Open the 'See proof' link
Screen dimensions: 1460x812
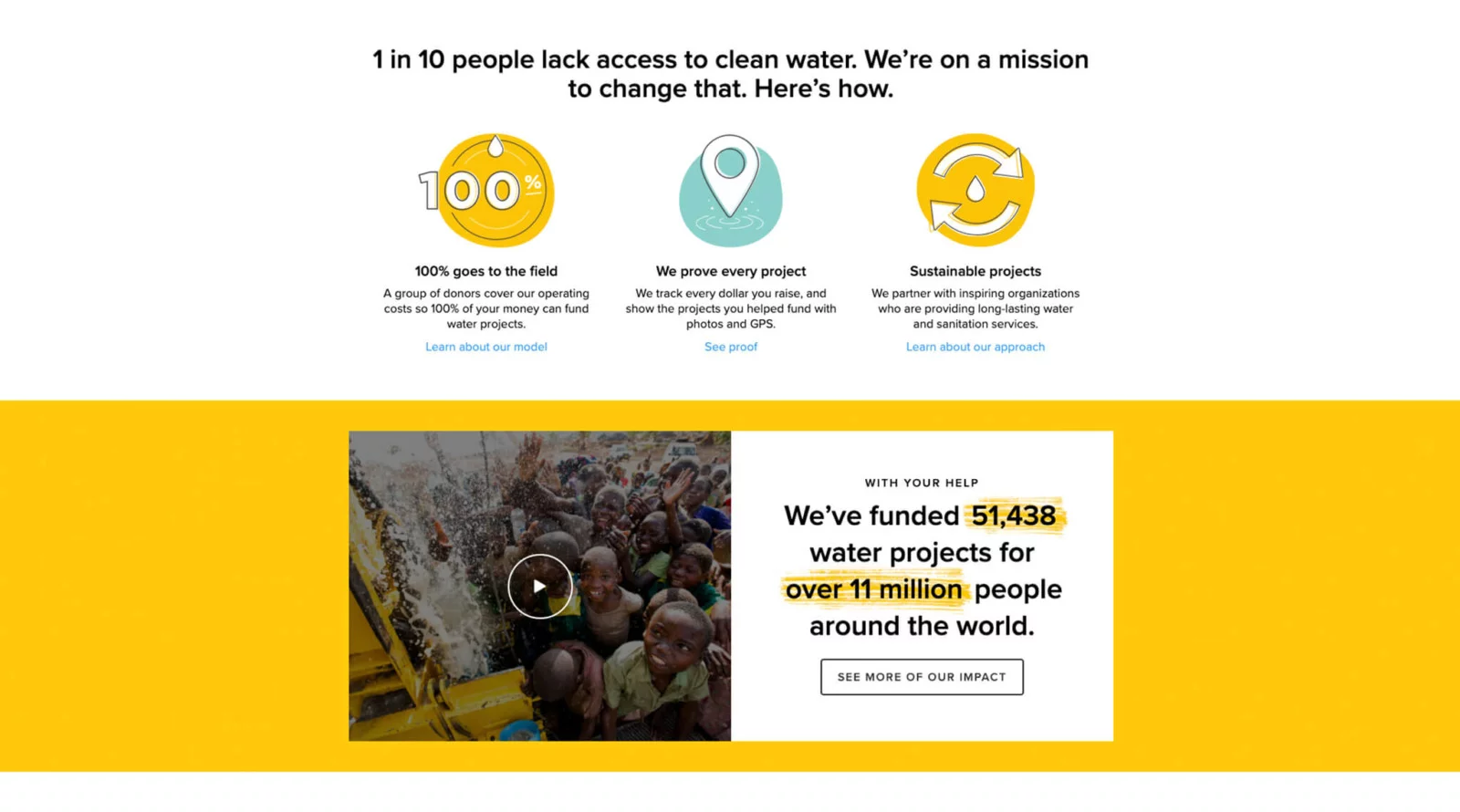point(730,347)
